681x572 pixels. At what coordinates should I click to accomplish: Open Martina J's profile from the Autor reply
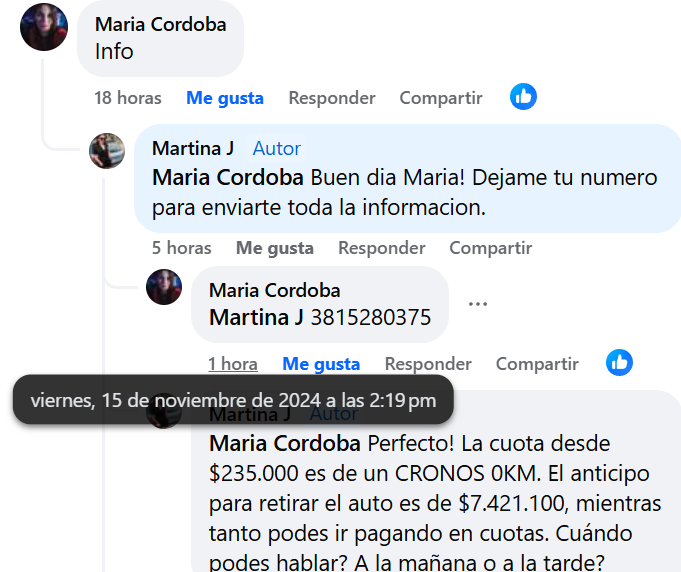(192, 148)
